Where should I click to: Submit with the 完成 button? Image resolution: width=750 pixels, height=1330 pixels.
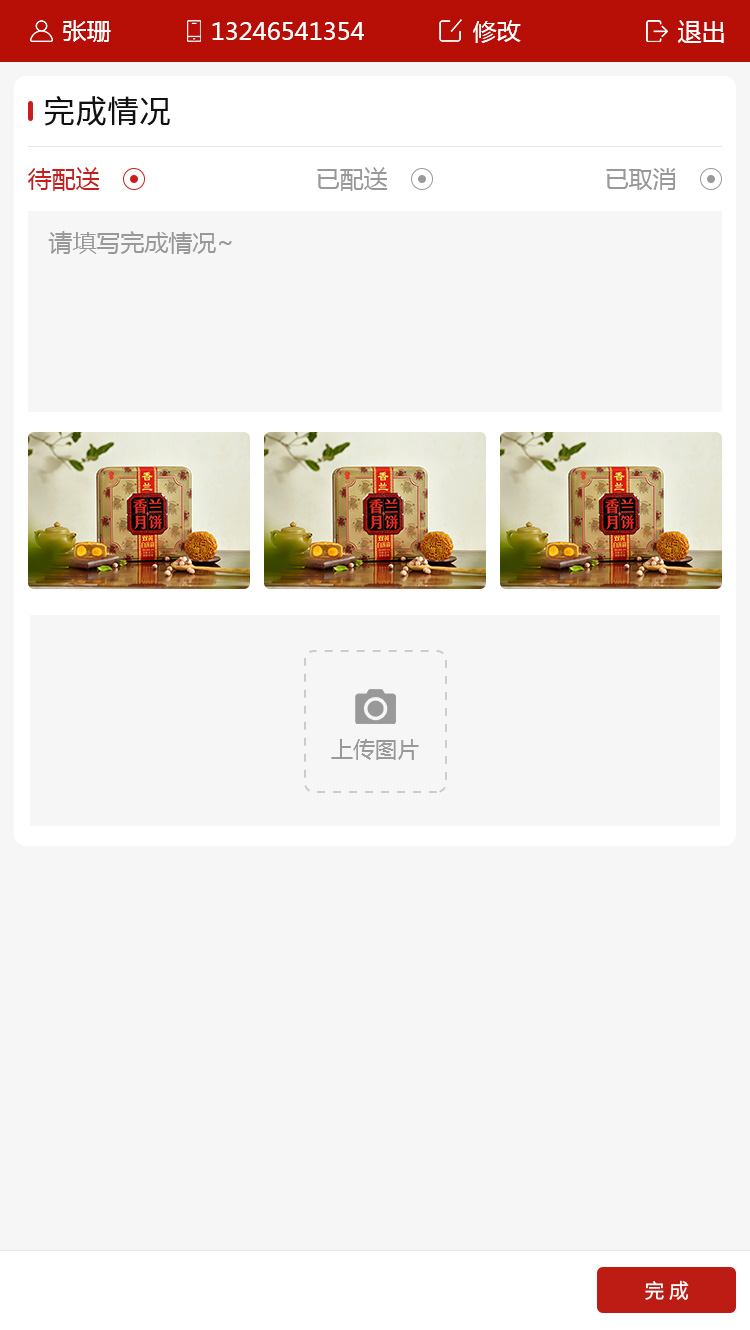click(x=666, y=1290)
